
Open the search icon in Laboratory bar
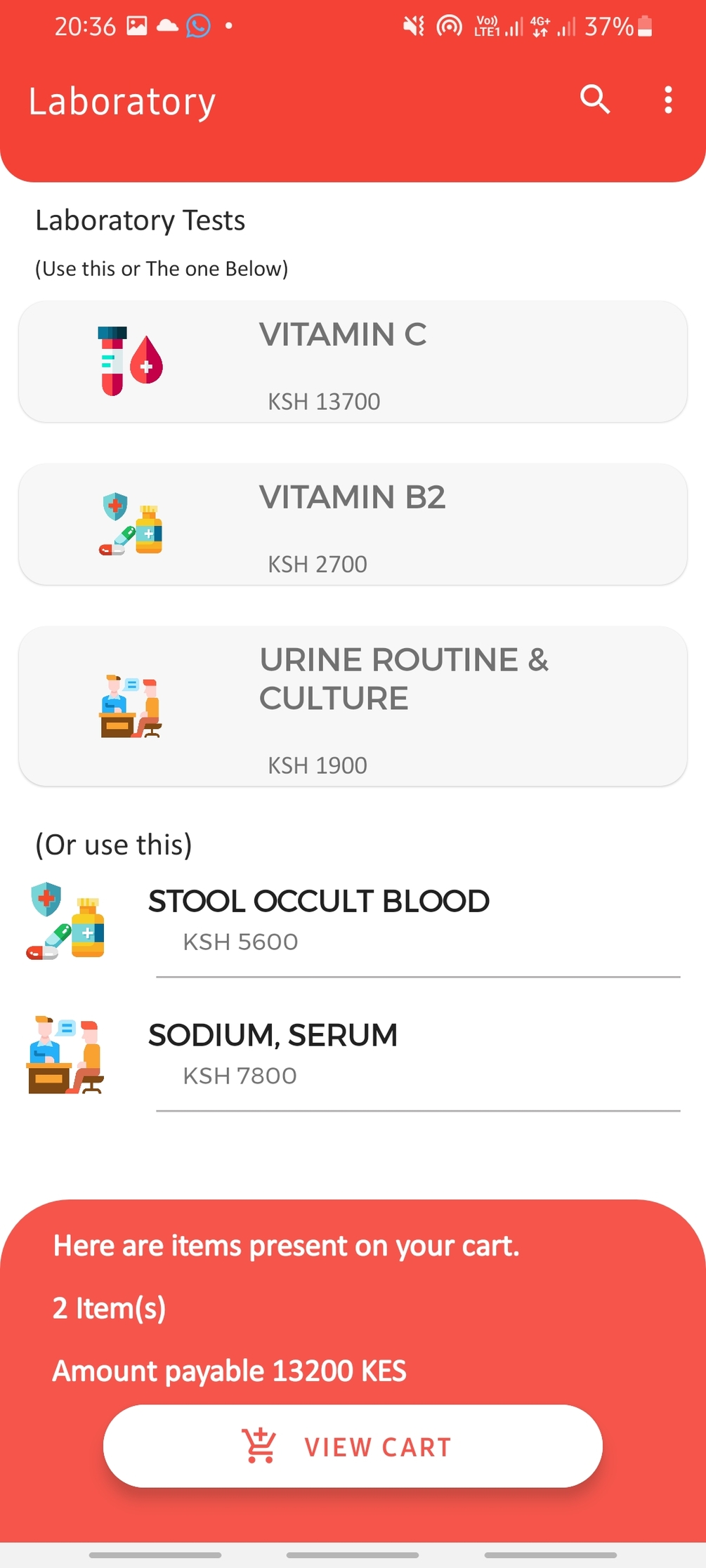tap(594, 100)
